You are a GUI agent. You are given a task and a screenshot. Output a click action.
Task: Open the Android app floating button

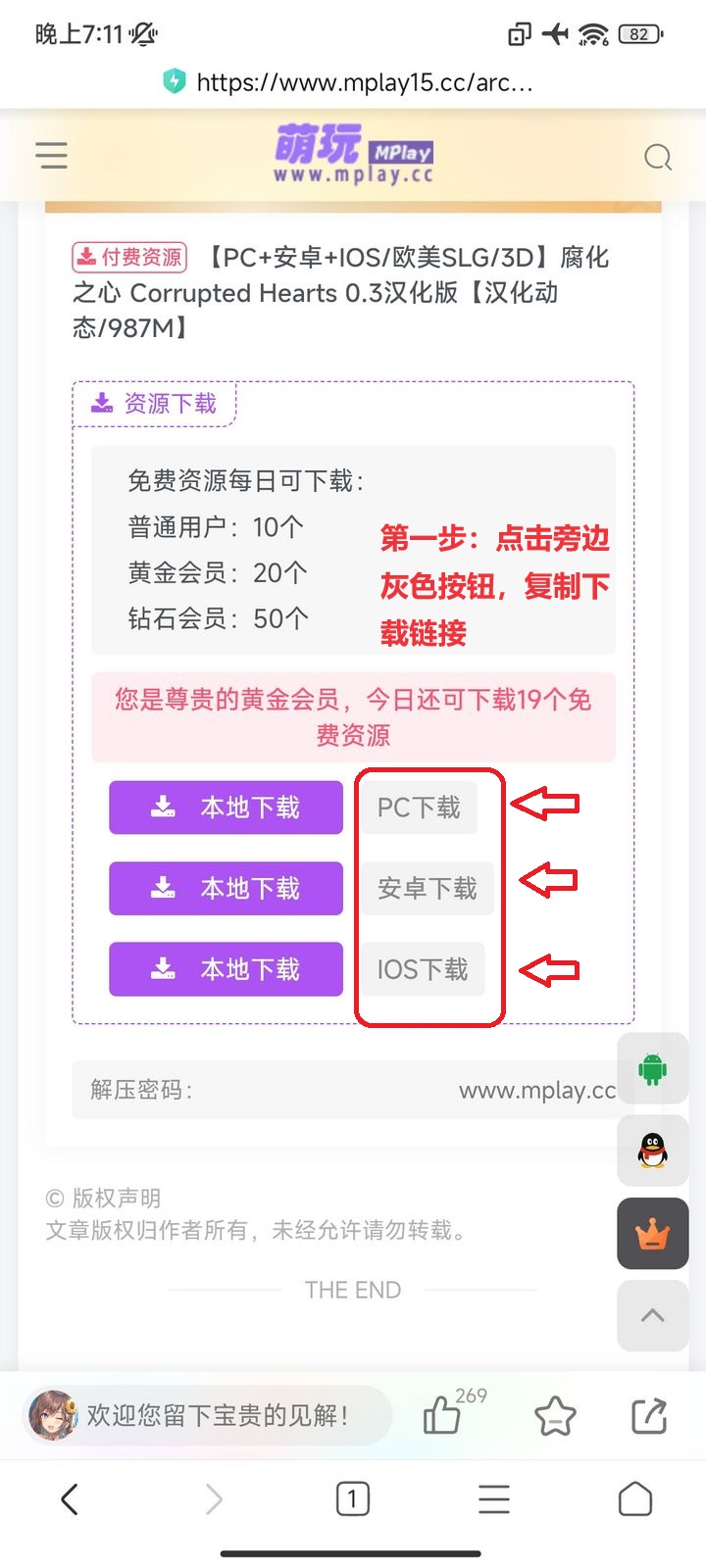(652, 1068)
